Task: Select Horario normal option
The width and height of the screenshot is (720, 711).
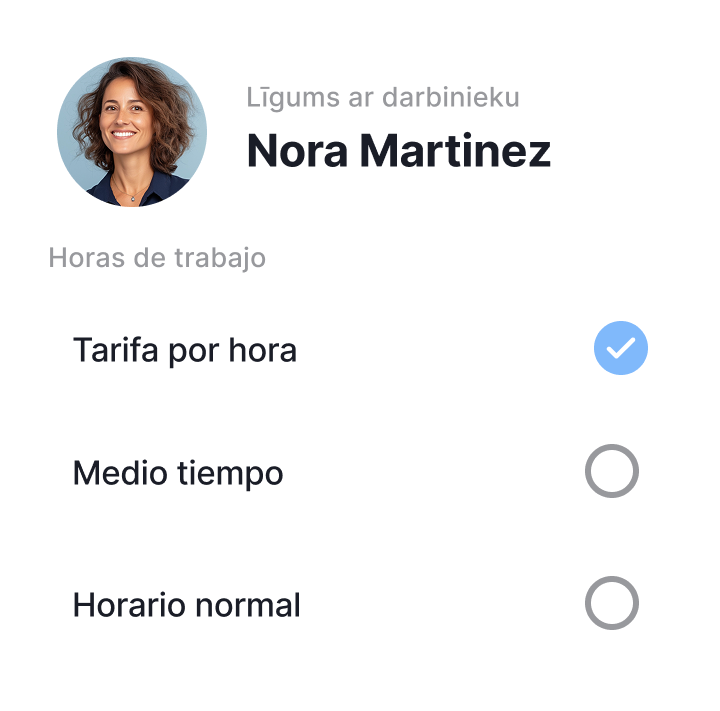Action: tap(611, 604)
